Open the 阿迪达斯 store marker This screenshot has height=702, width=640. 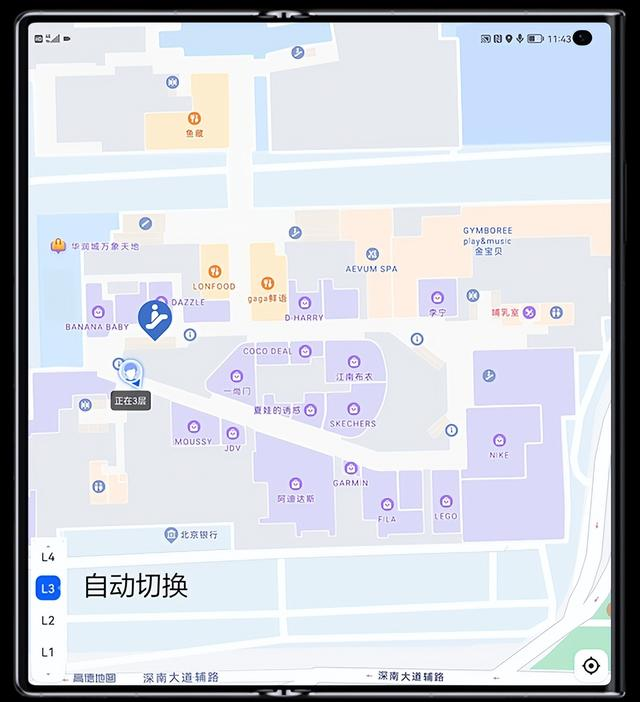[297, 483]
